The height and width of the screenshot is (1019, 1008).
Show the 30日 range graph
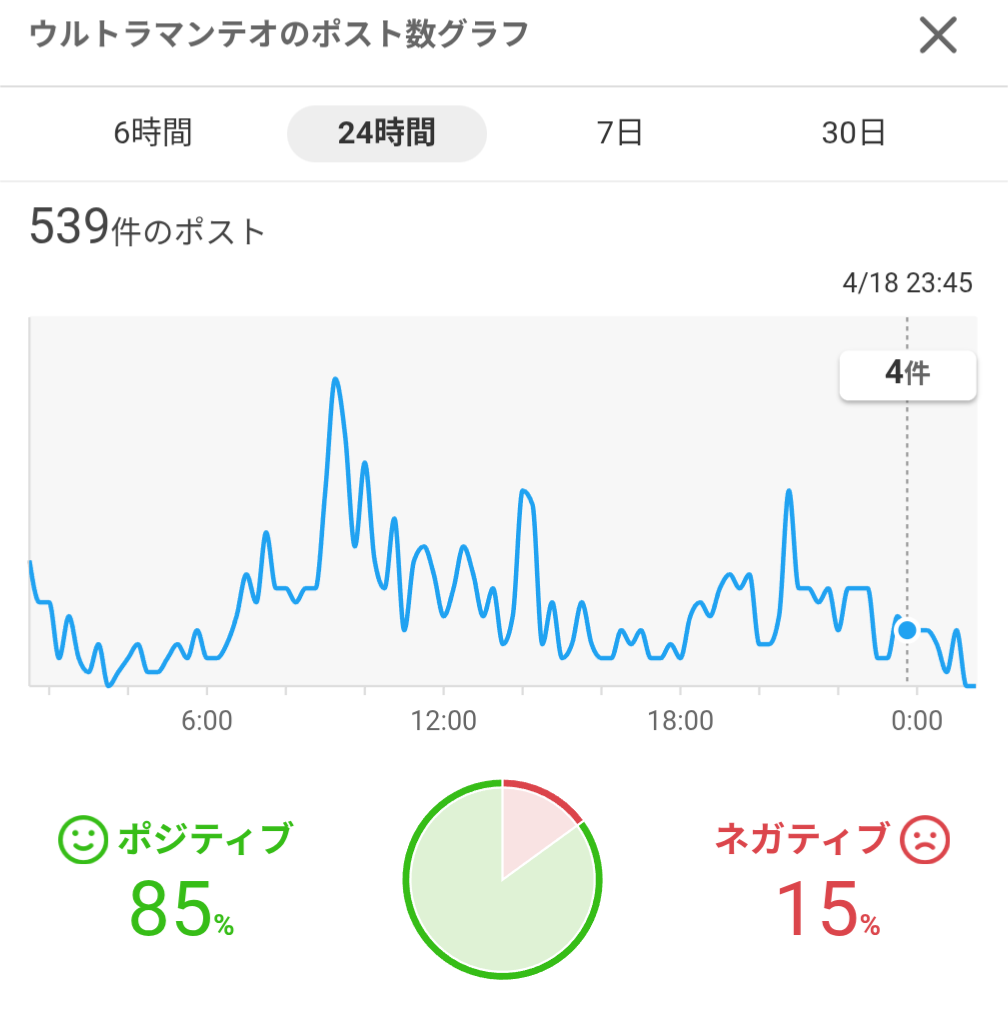[853, 133]
